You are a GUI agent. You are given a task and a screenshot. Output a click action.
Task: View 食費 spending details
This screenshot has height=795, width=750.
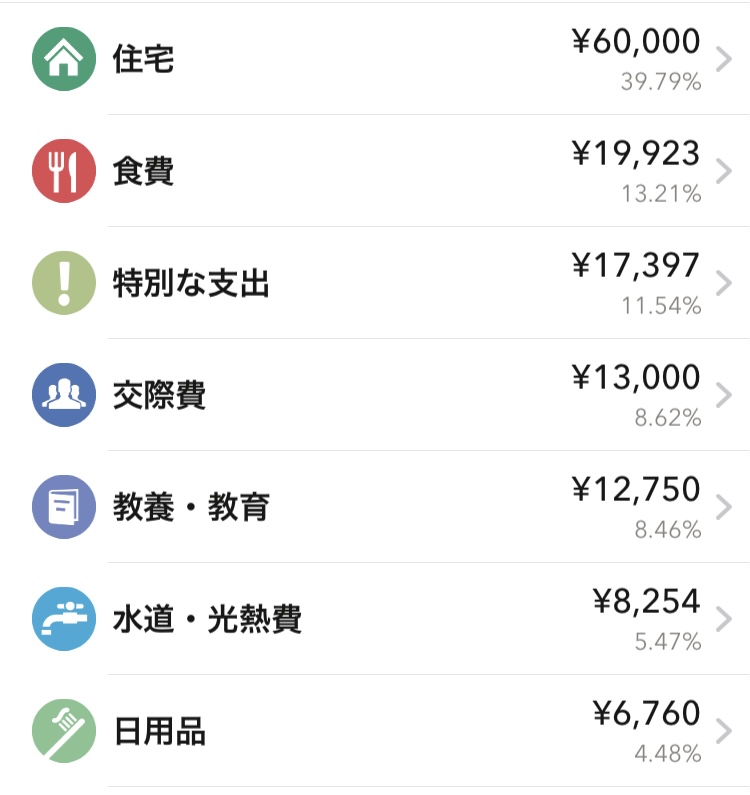[375, 171]
